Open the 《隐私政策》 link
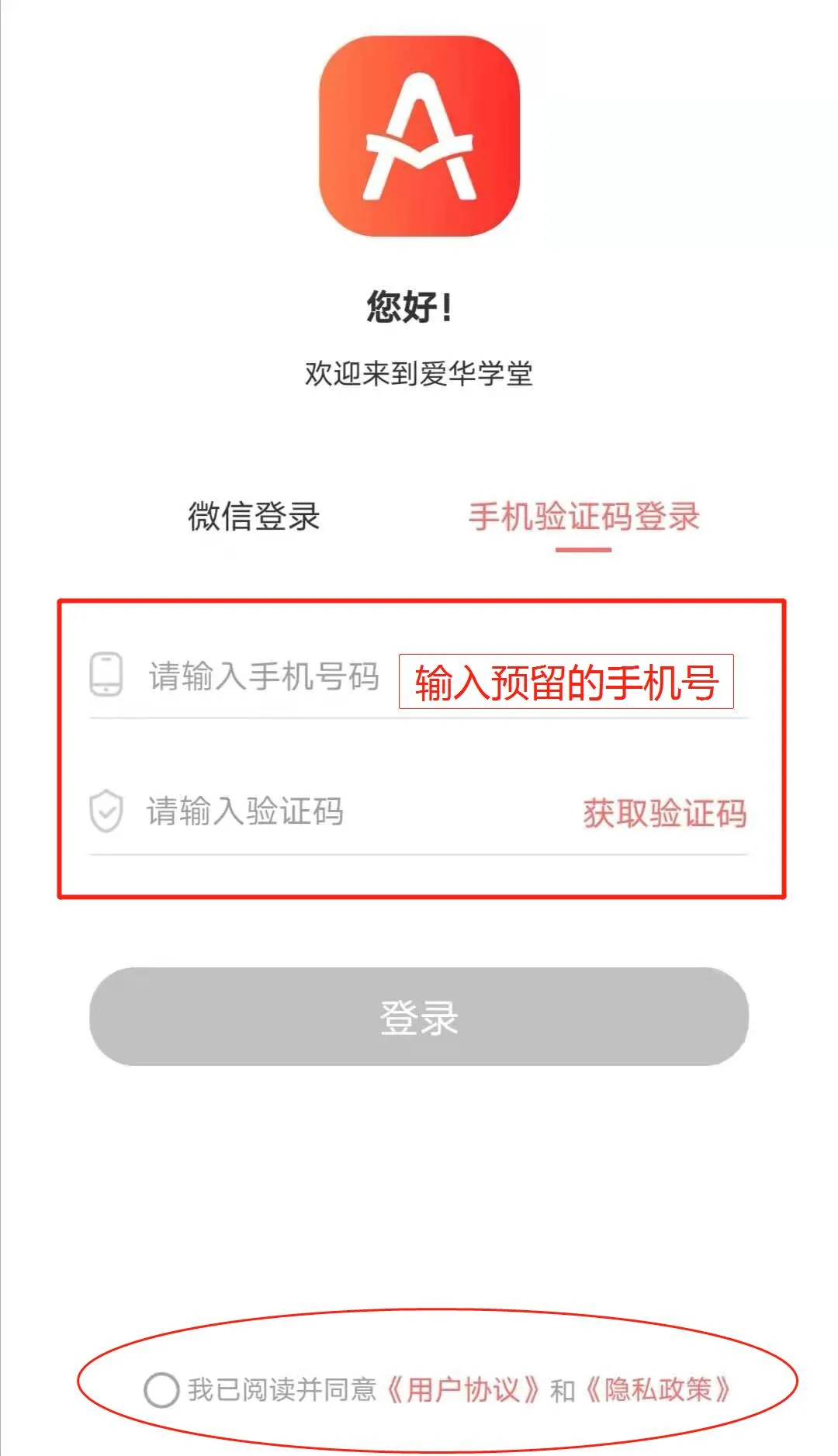 coord(658,1390)
